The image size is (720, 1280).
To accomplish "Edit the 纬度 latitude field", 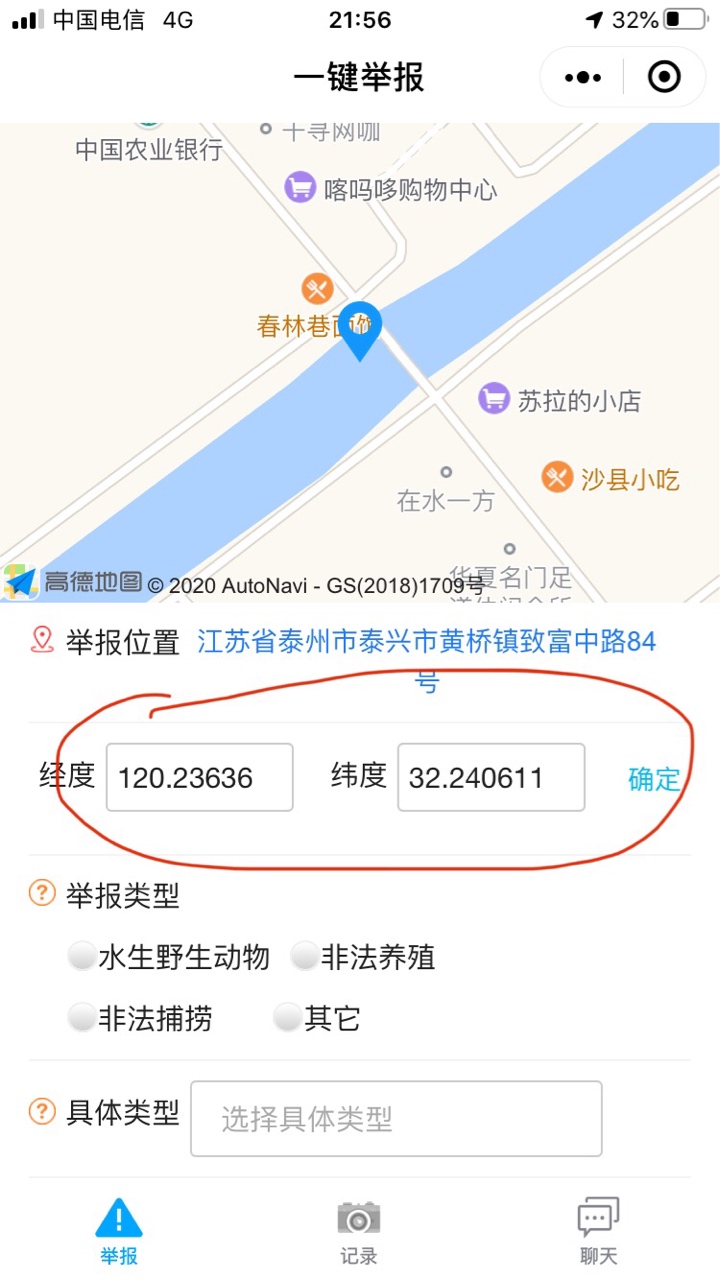I will click(490, 777).
